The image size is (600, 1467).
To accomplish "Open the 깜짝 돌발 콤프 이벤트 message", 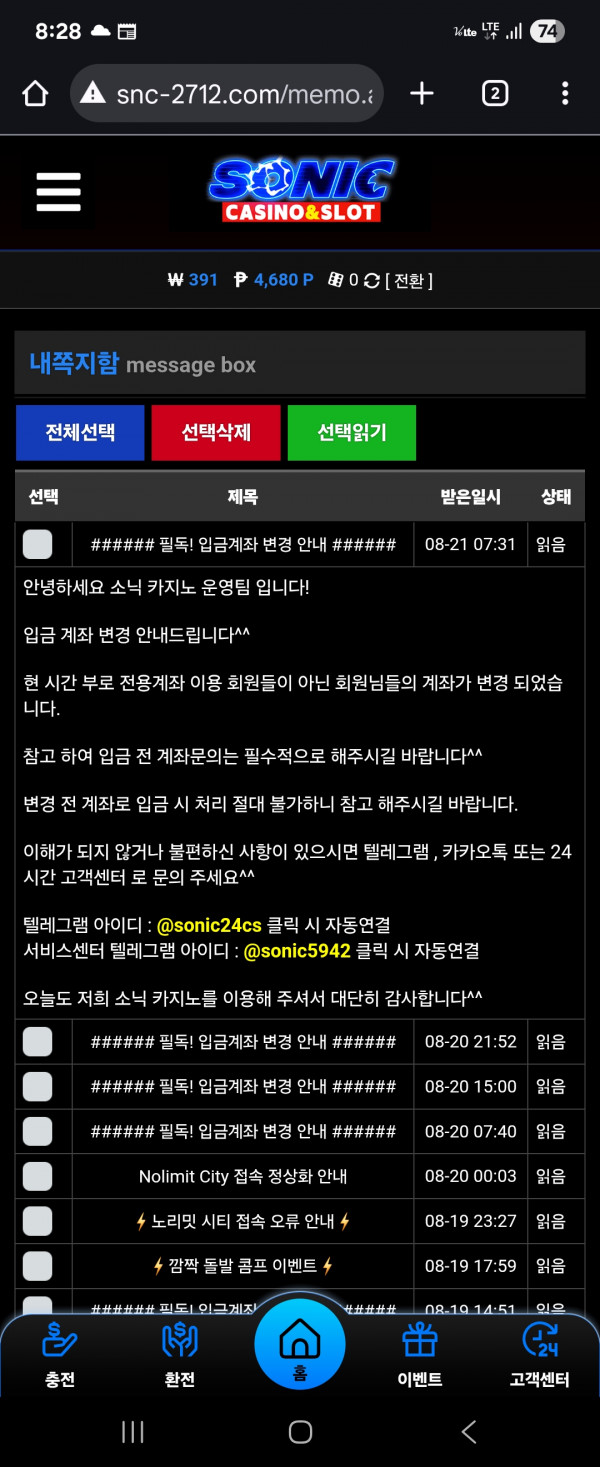I will click(x=243, y=1266).
